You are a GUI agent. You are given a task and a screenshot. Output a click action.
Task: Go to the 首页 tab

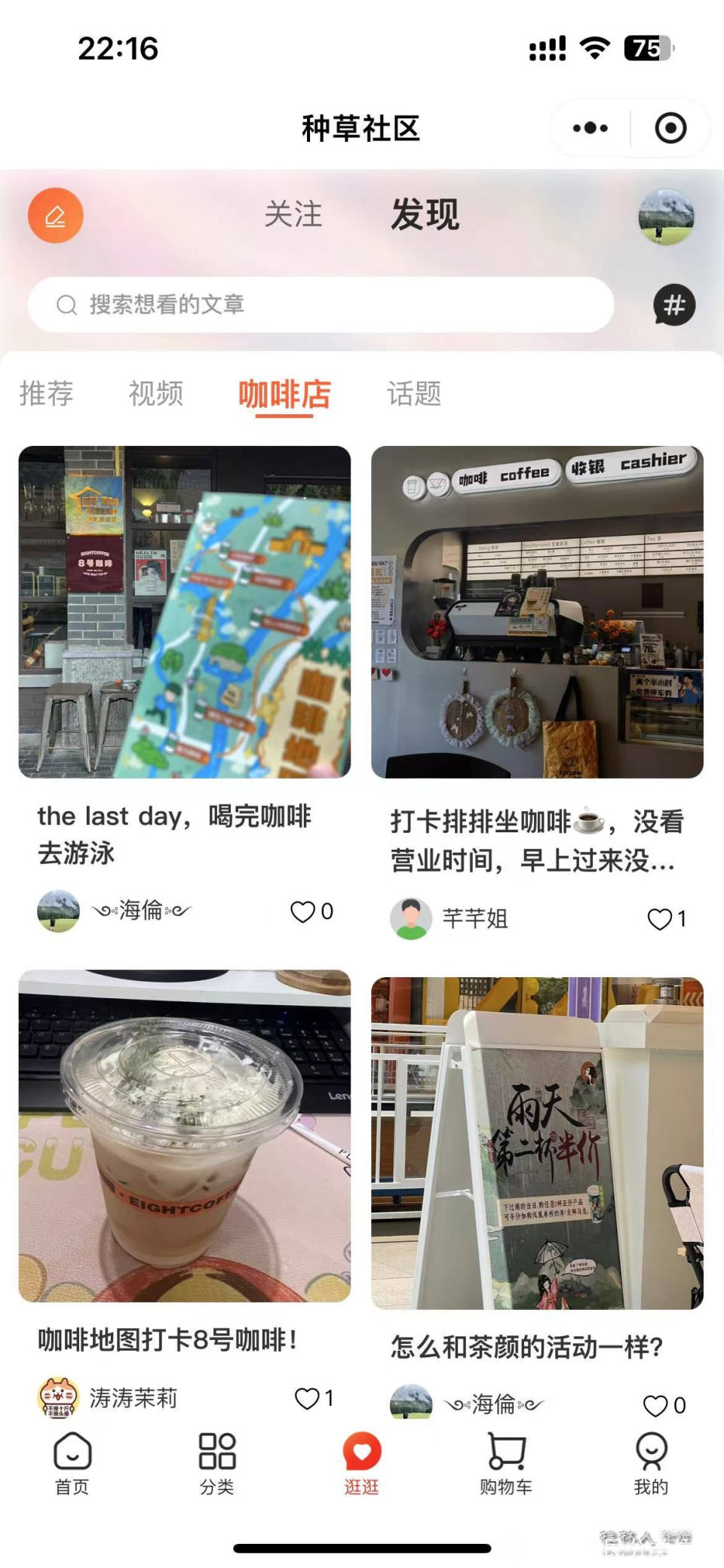coord(72,1464)
